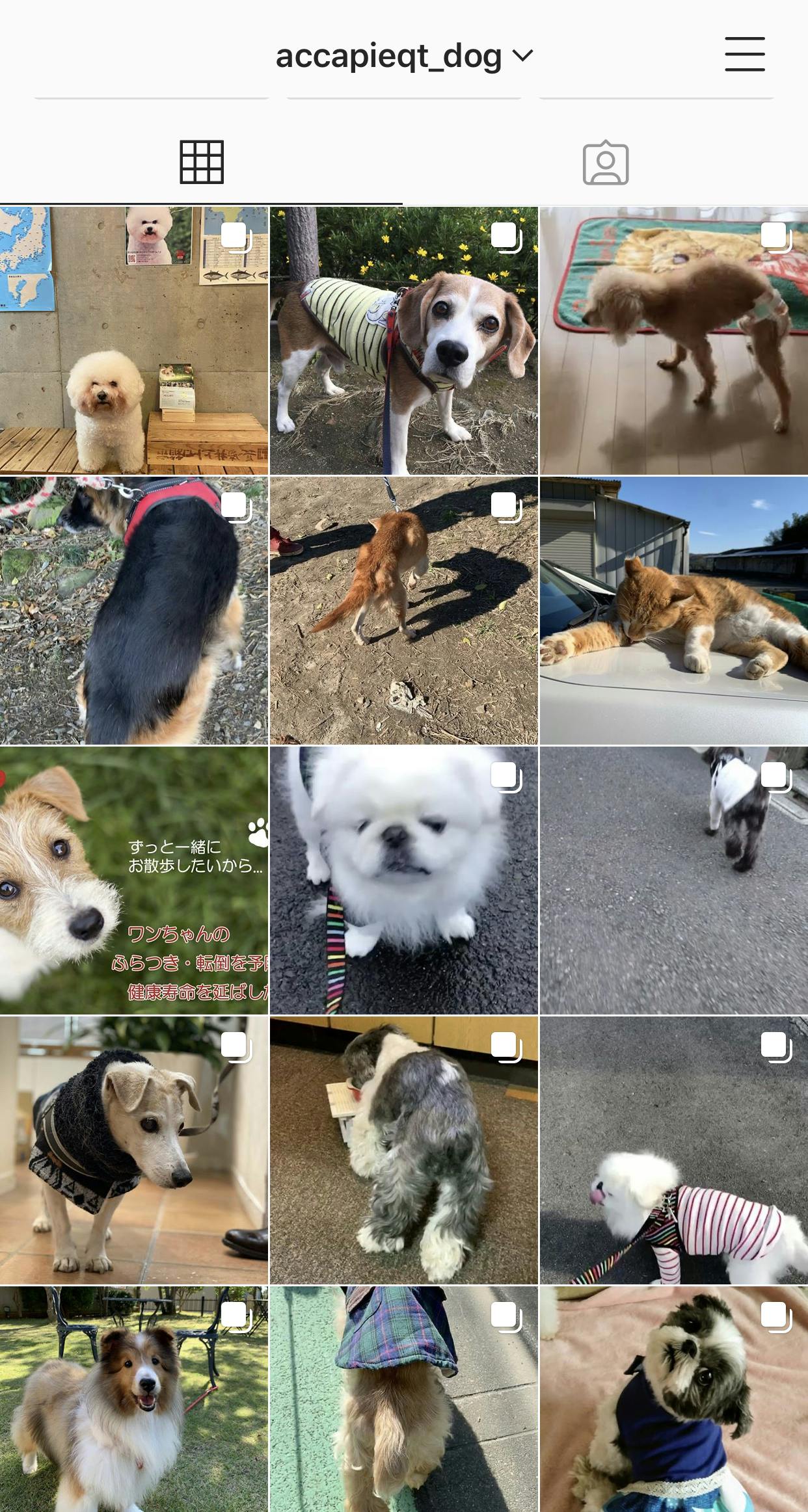Switch to the tagged photos tab
This screenshot has height=1512, width=808.
click(x=605, y=163)
